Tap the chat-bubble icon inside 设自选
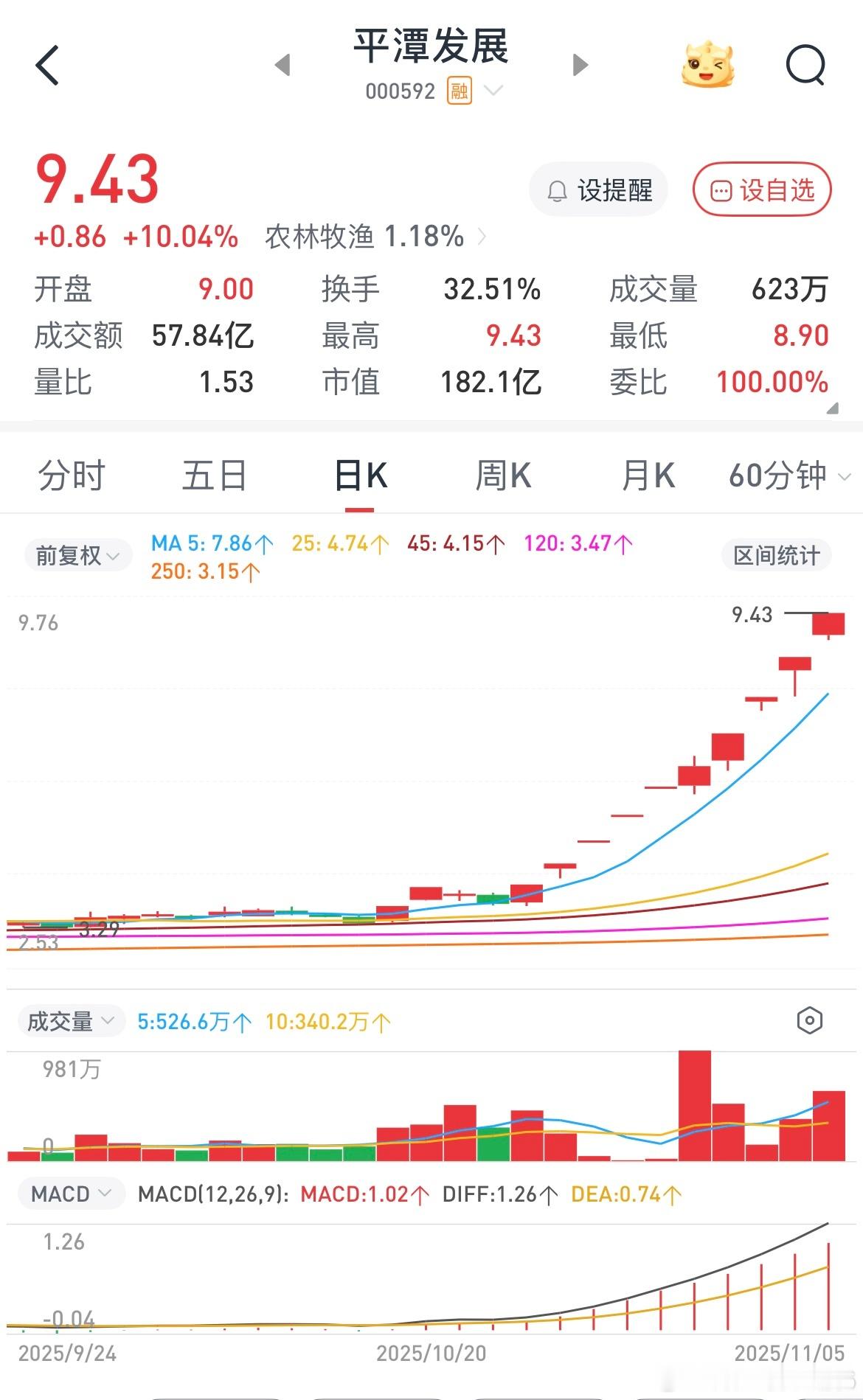Viewport: 863px width, 1400px height. [721, 189]
